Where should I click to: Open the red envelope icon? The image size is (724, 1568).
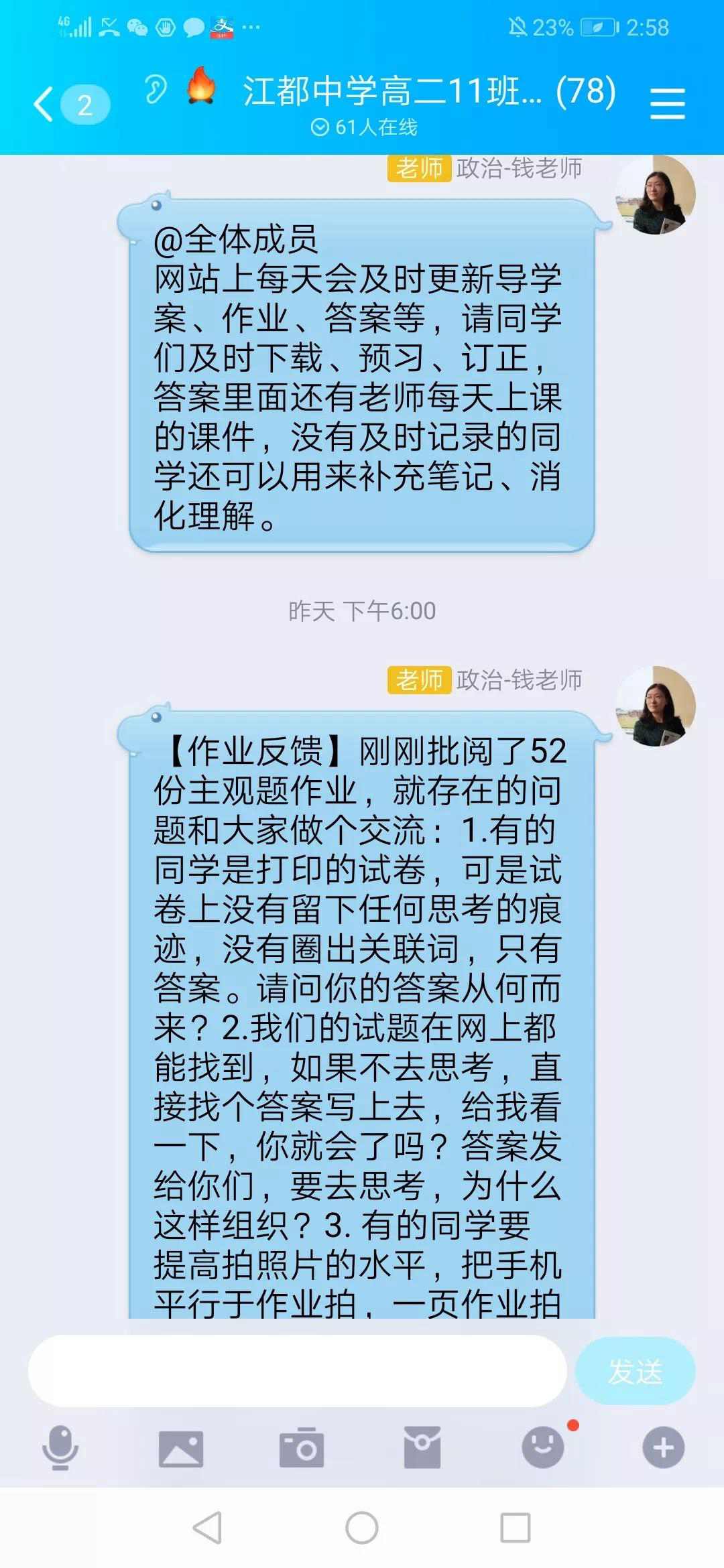pos(422,1449)
